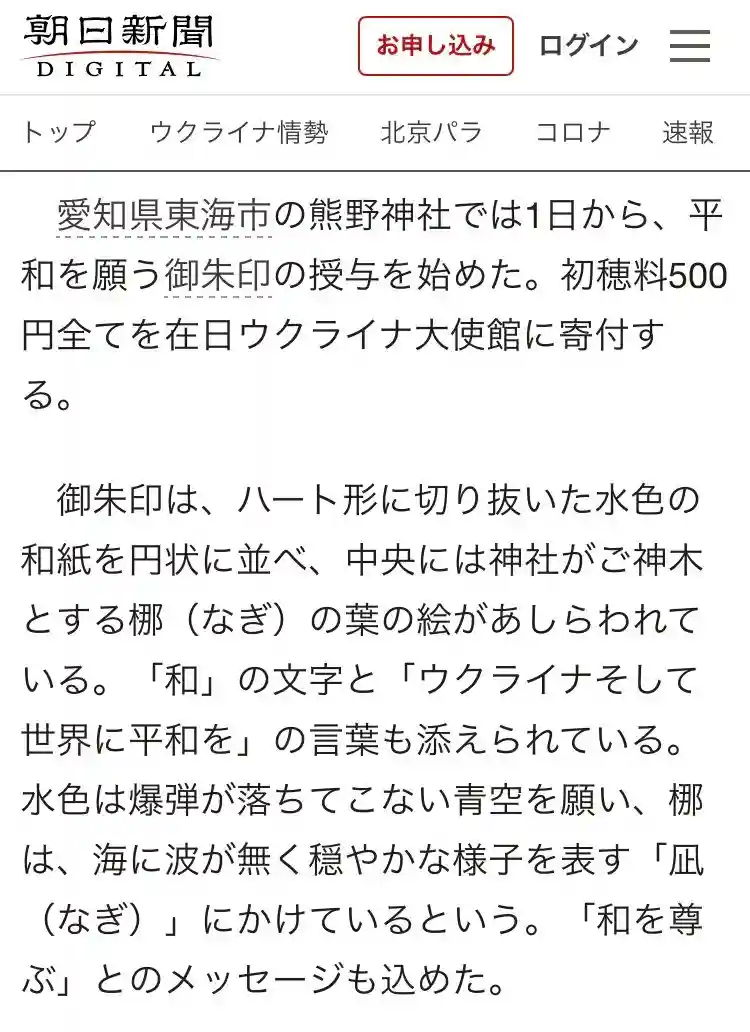Tap the お申し込み subscribe button
Viewport: 750px width, 1032px height.
pos(436,46)
